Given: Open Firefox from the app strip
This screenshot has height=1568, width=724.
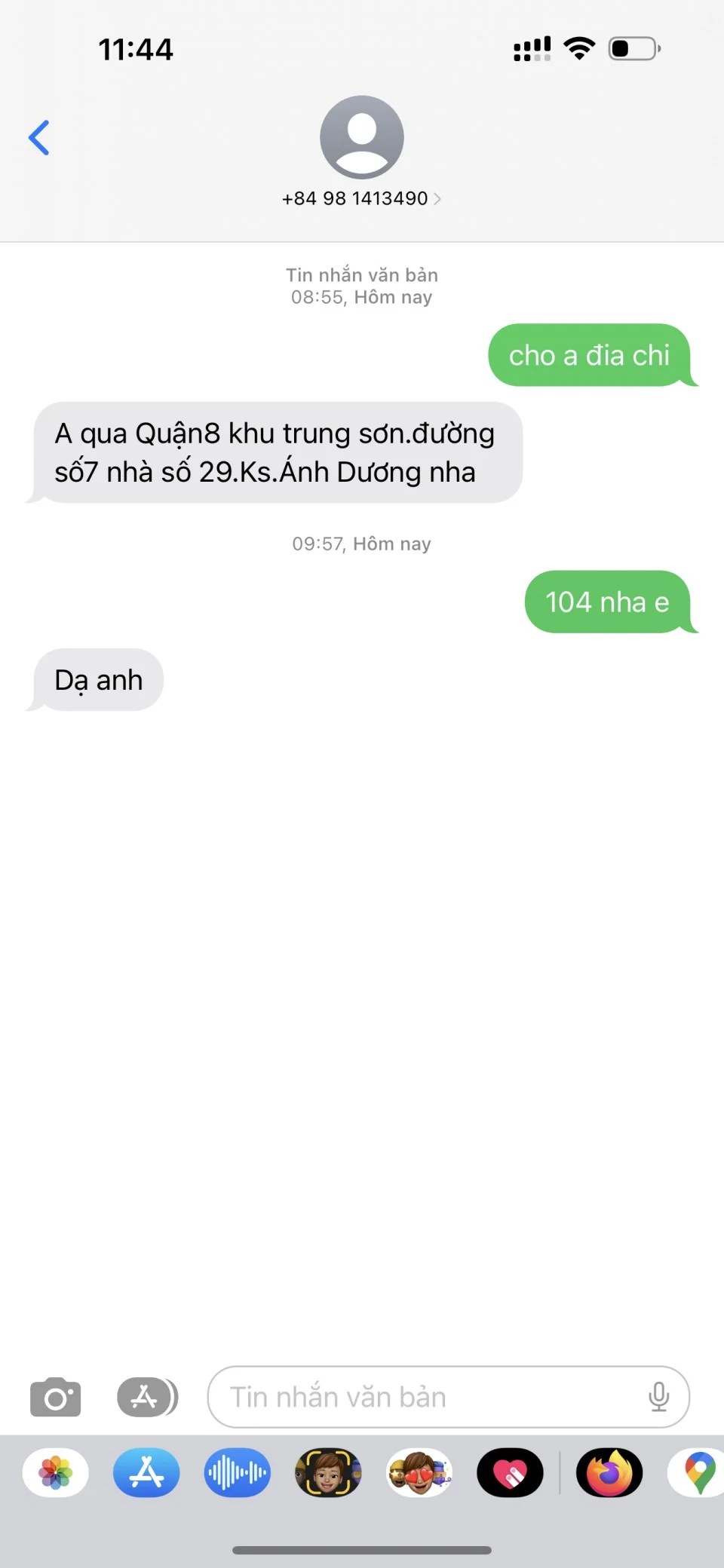Looking at the screenshot, I should point(609,1472).
